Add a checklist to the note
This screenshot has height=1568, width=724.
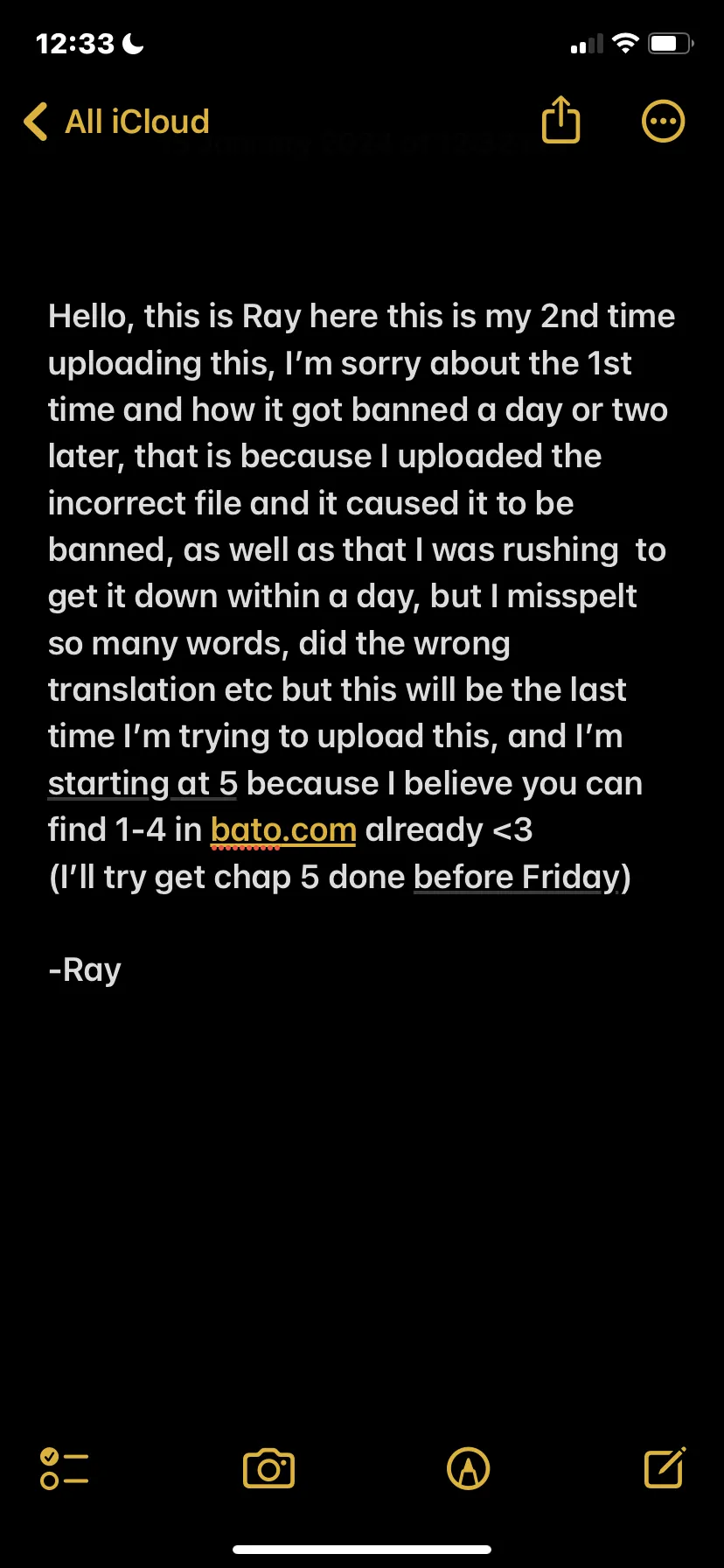click(x=65, y=1468)
